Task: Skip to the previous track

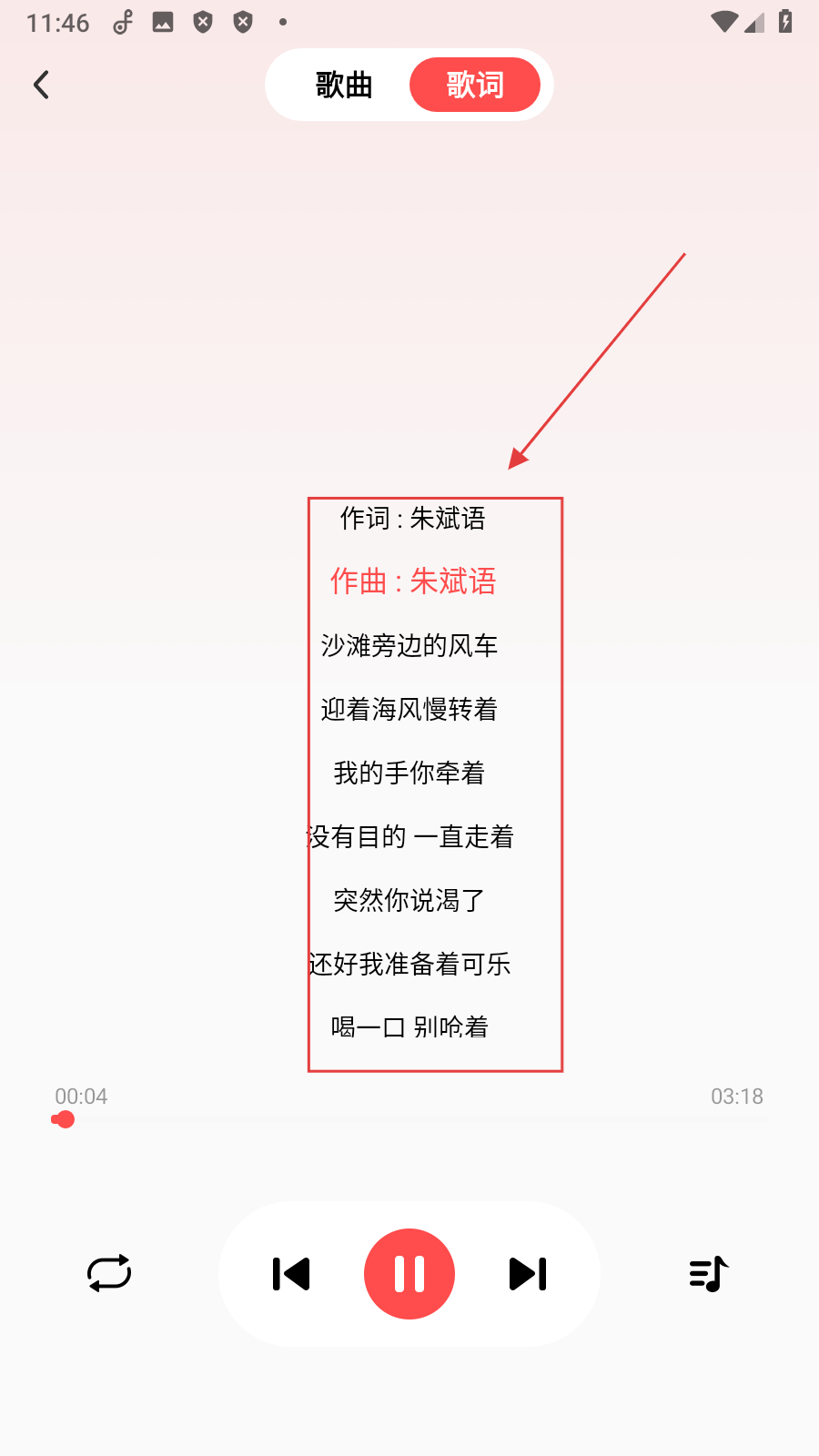Action: [x=291, y=1274]
